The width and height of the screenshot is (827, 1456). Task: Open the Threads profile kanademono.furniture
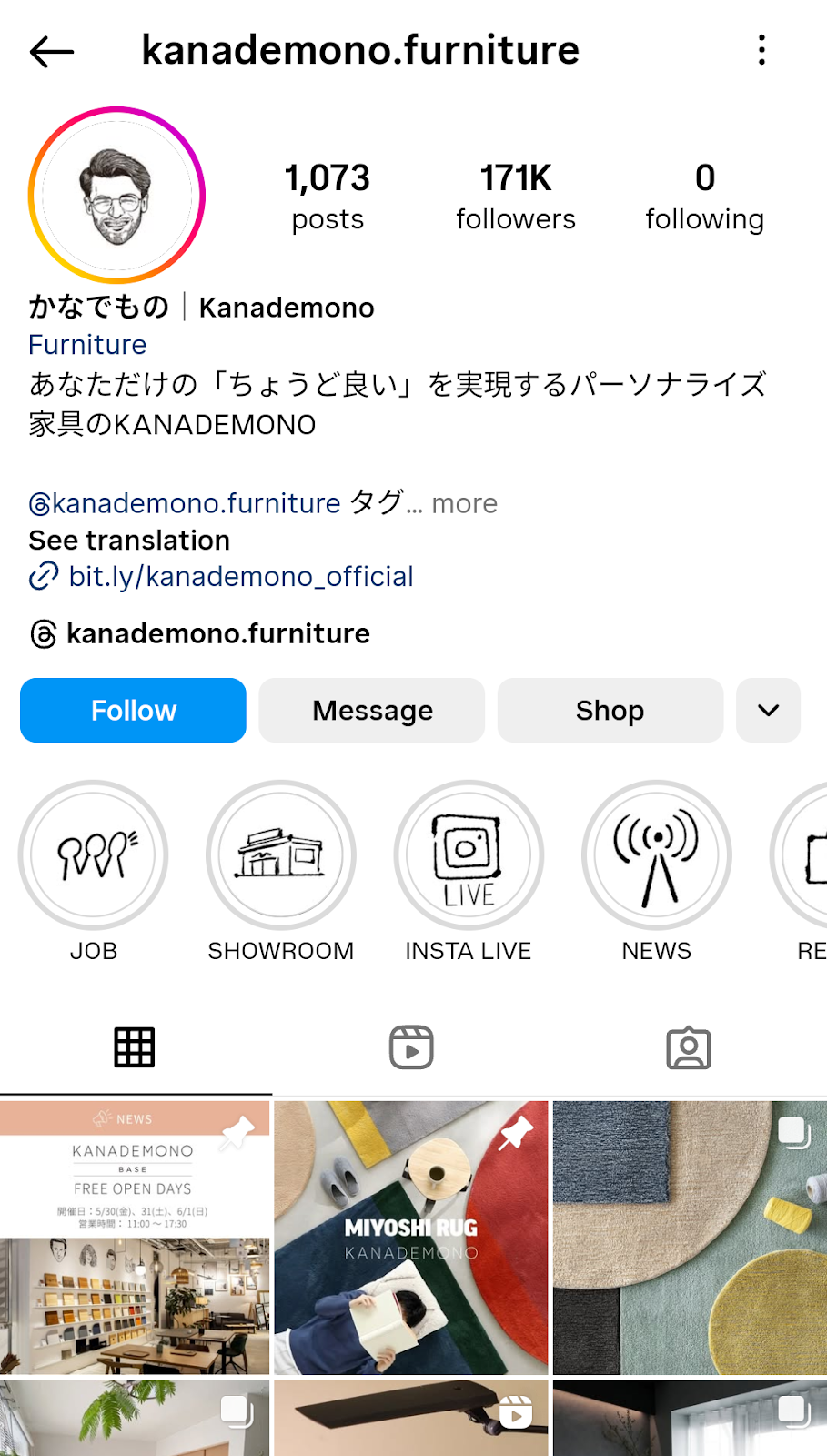point(217,633)
